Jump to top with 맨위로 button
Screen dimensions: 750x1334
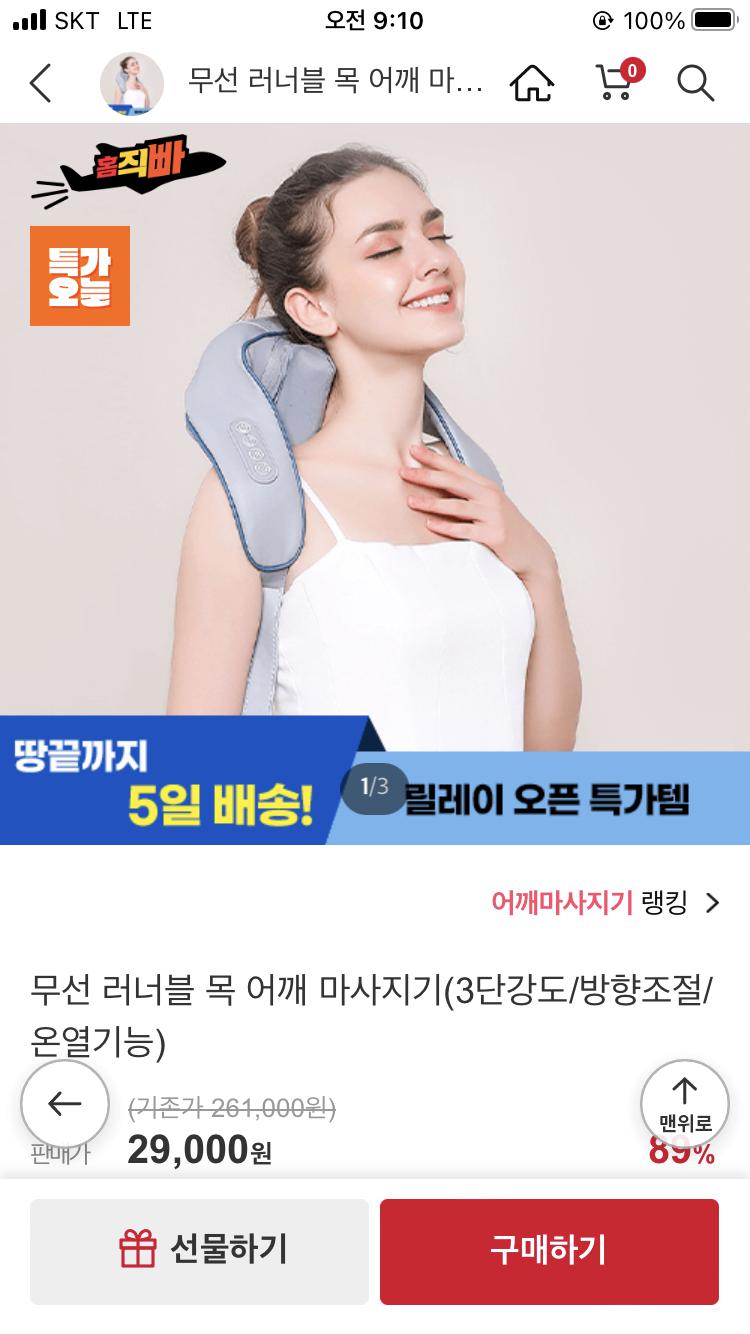(685, 1104)
